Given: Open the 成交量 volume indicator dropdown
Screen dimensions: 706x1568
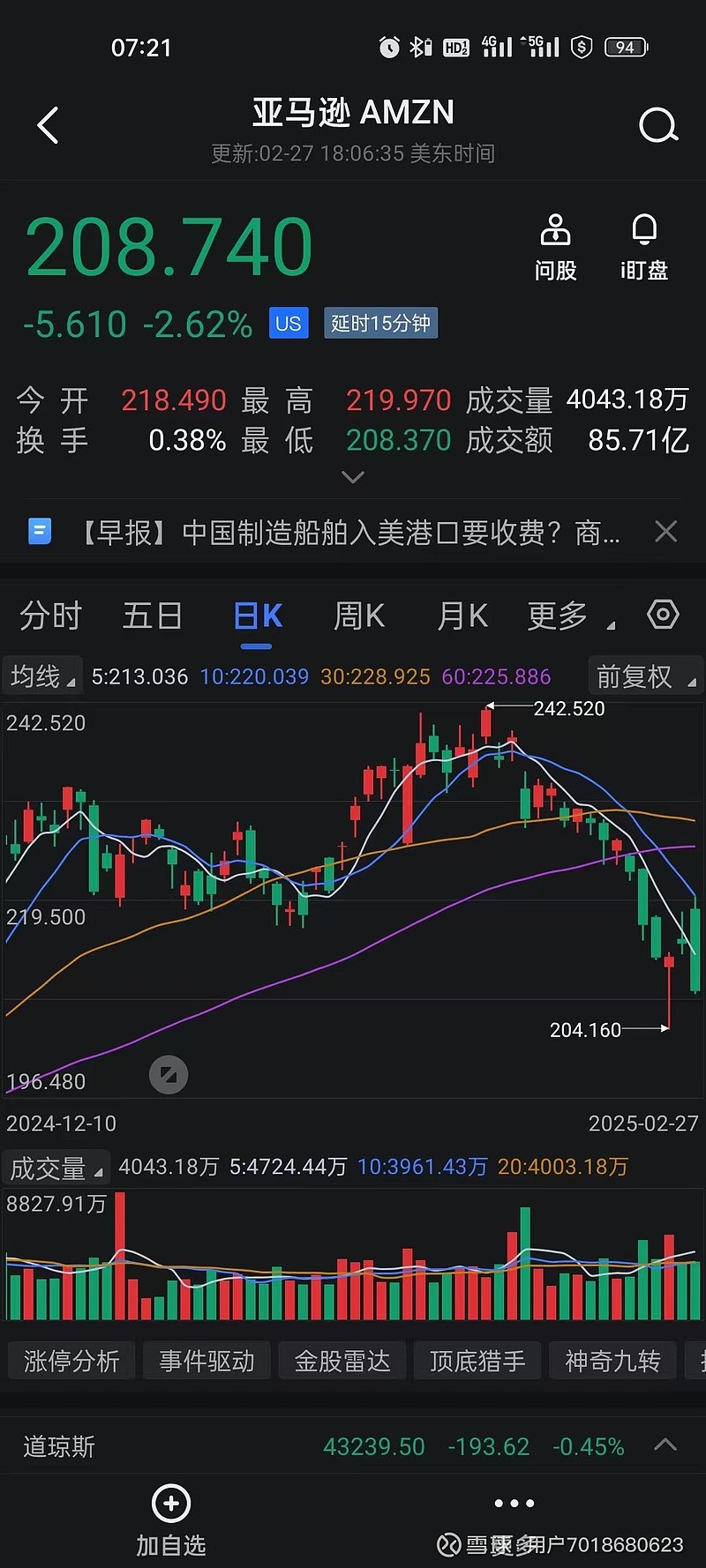Looking at the screenshot, I should (x=56, y=1166).
